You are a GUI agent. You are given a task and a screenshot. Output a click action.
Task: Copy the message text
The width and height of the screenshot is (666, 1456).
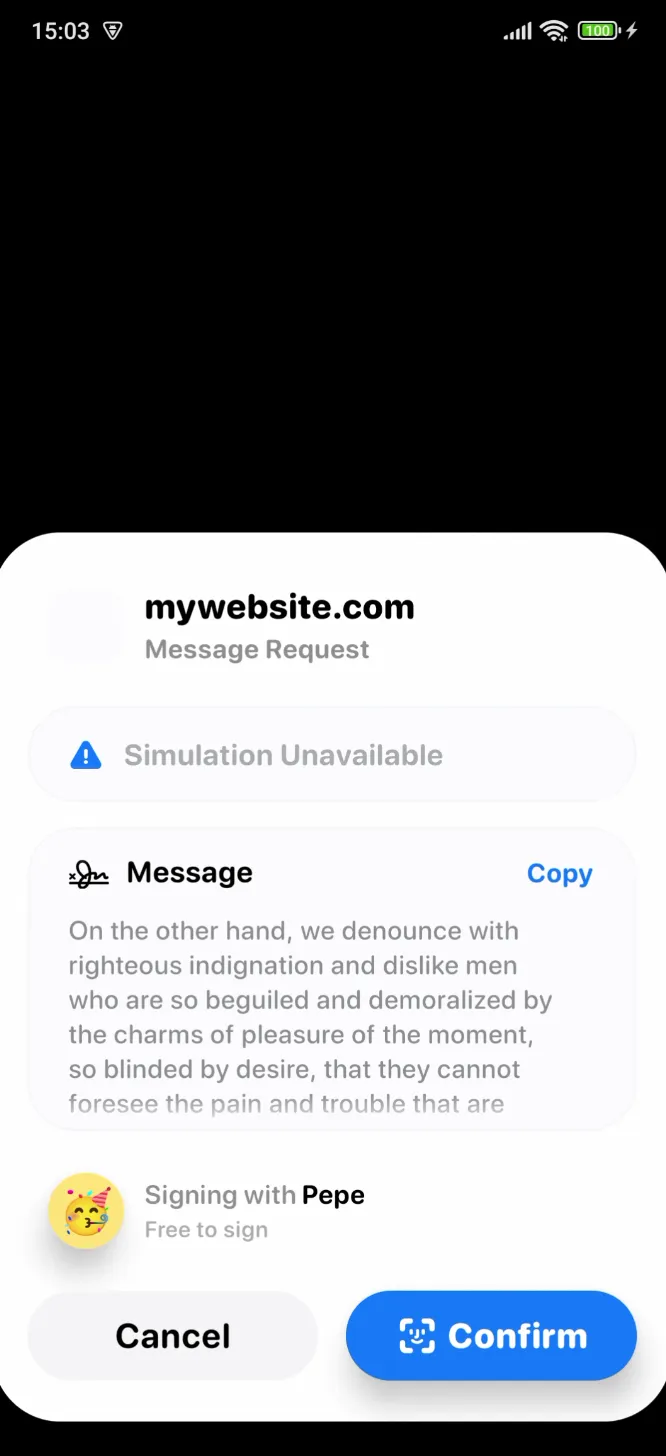[x=559, y=873]
